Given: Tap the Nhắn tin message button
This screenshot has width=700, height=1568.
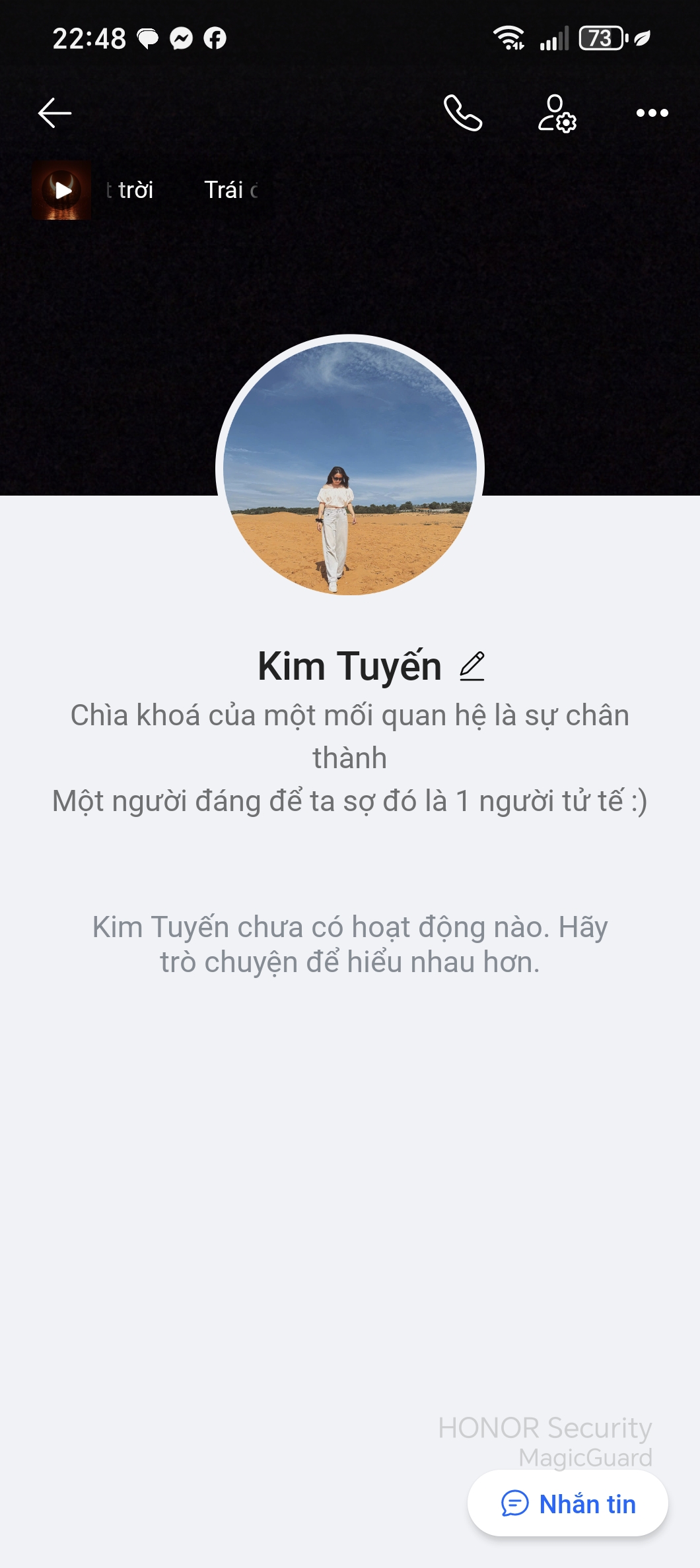Looking at the screenshot, I should 568,1504.
